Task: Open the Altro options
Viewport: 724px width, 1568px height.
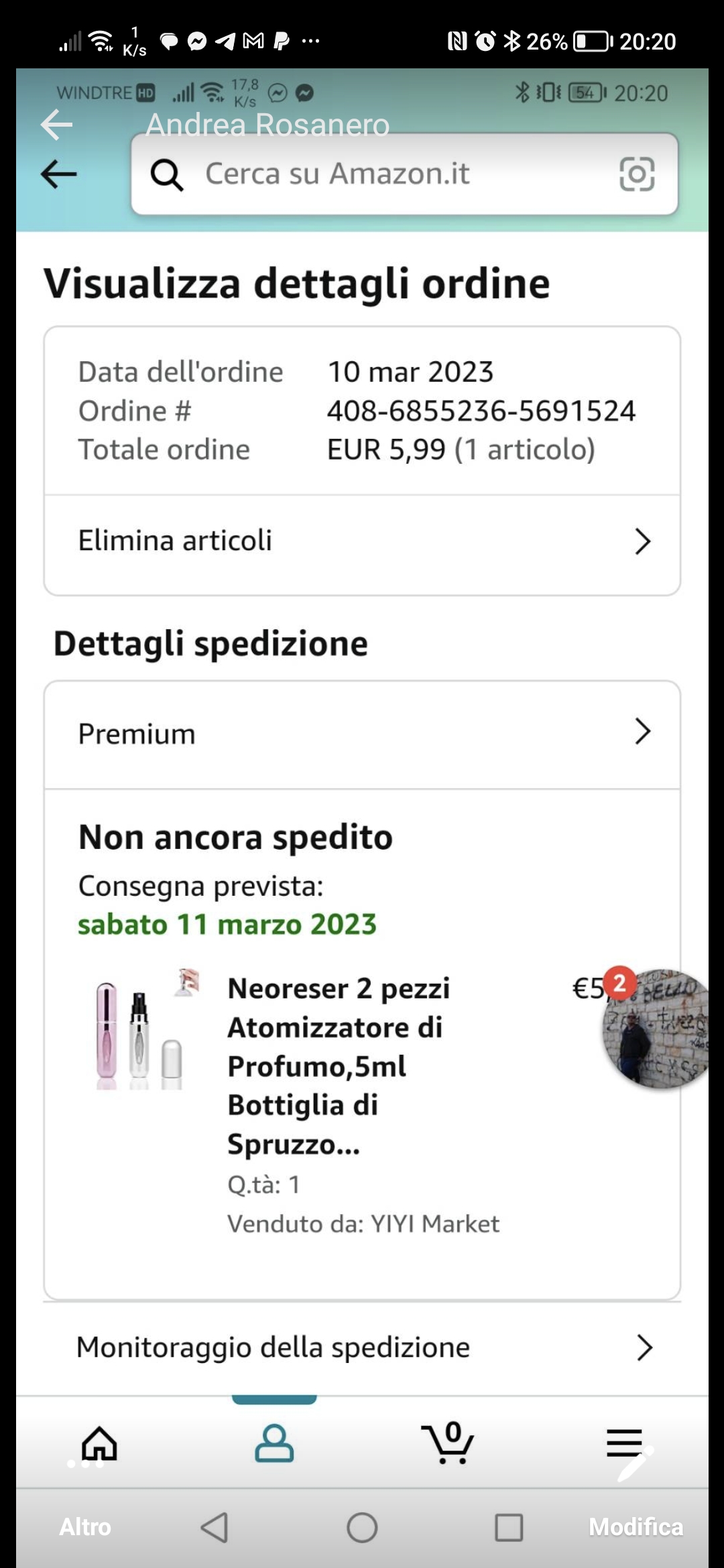Action: pyautogui.click(x=85, y=1526)
